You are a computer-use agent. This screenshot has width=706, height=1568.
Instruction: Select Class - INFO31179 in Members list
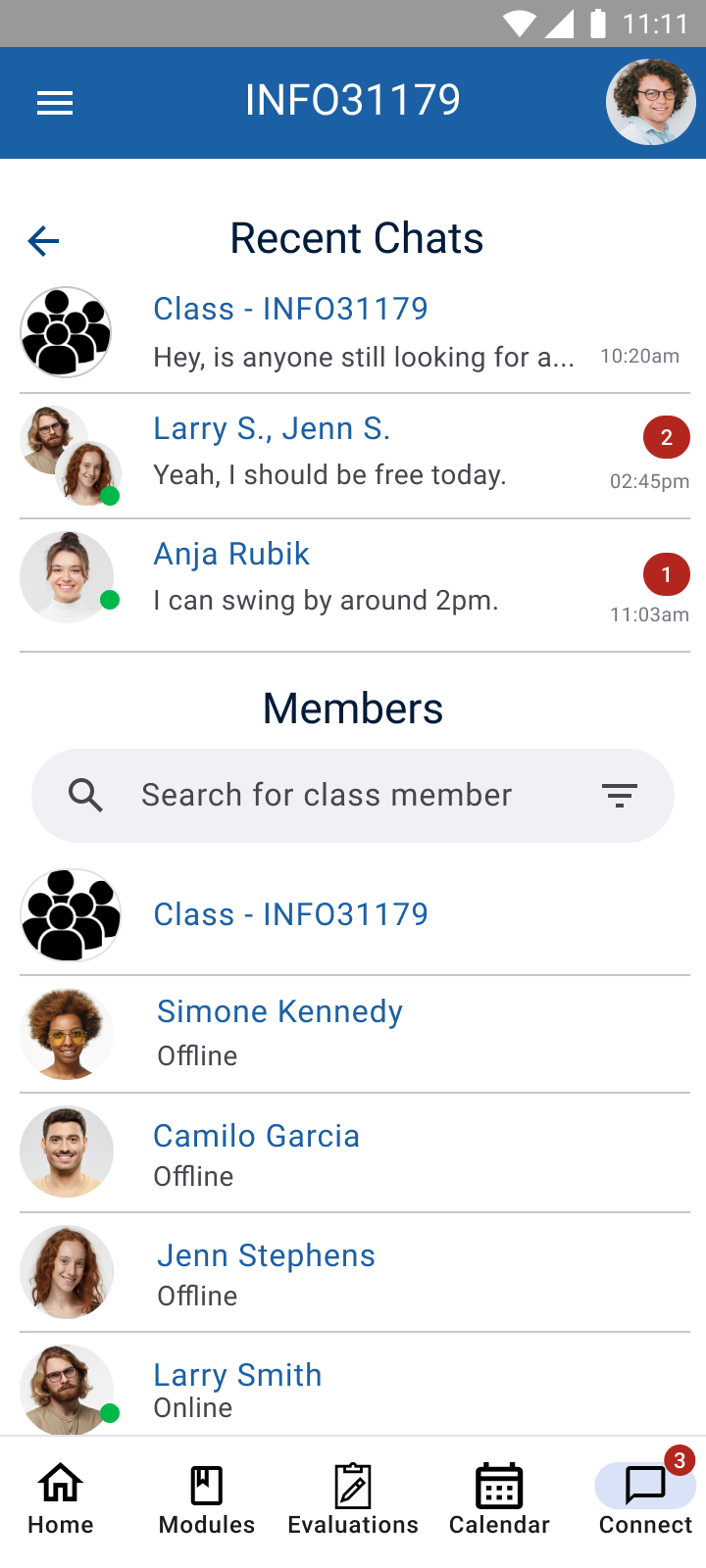coord(290,914)
